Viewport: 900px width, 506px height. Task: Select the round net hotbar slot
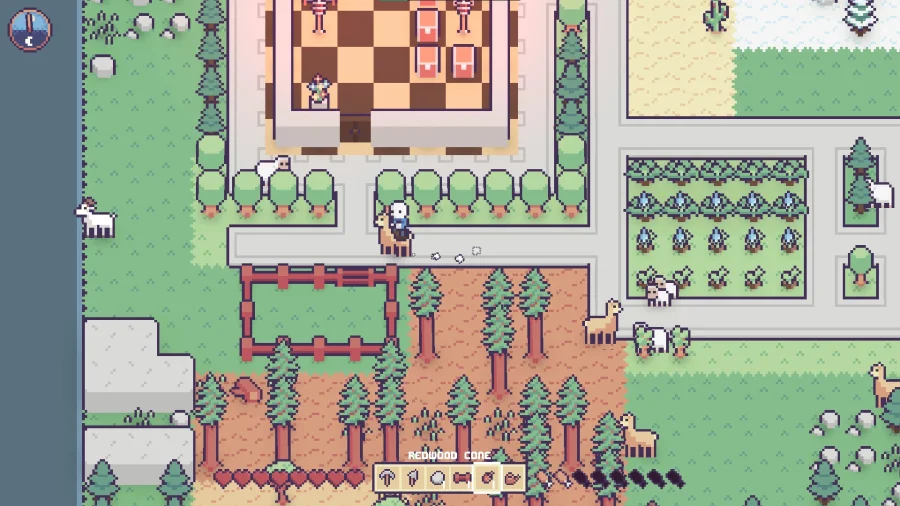[437, 478]
